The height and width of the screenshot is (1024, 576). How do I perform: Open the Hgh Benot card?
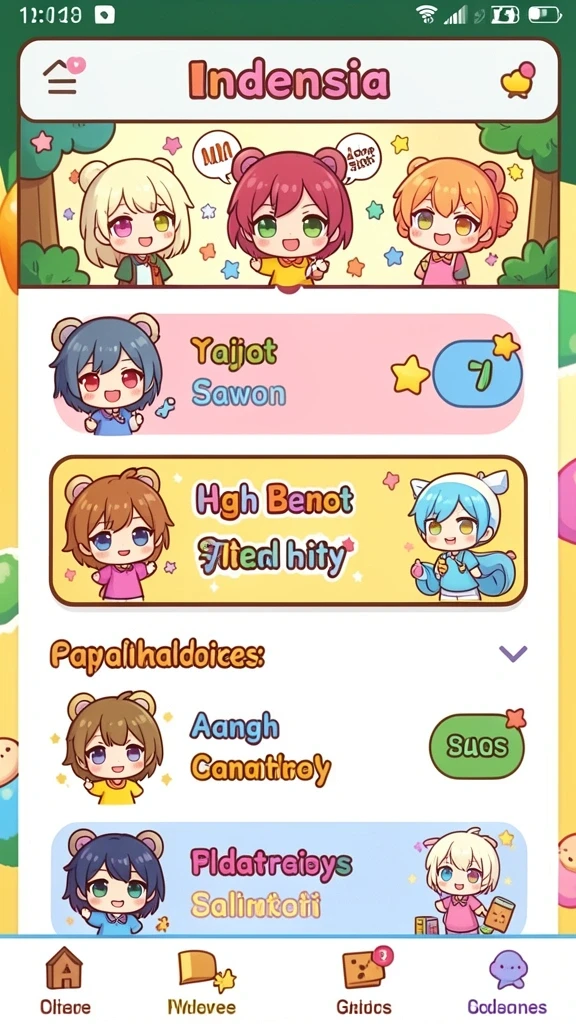(288, 531)
